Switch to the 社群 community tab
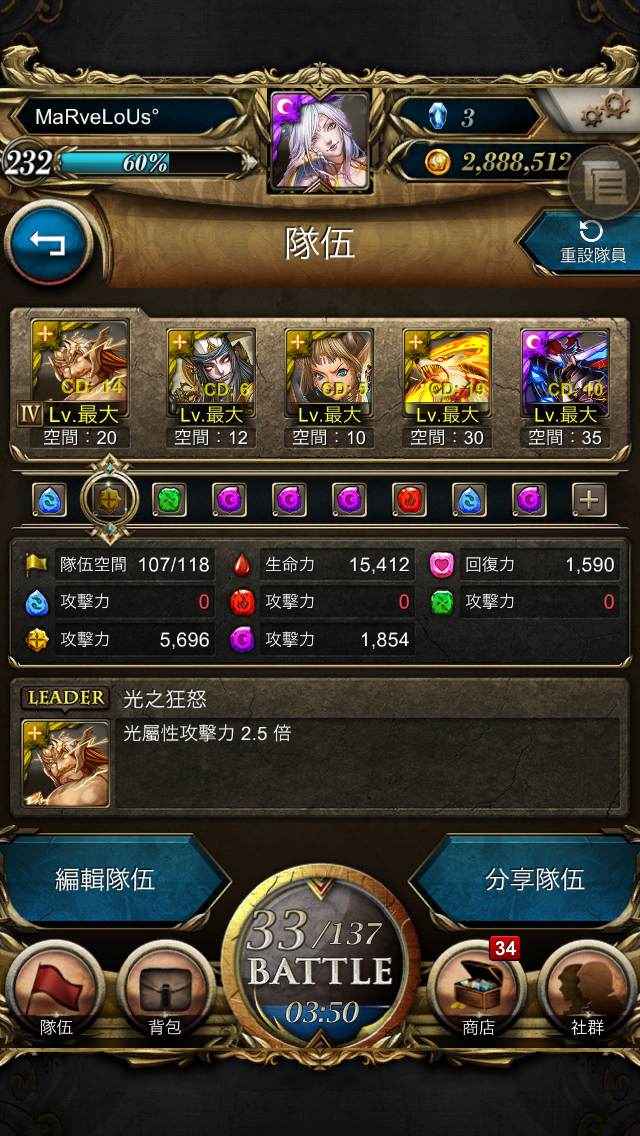The image size is (640, 1136). [x=587, y=988]
